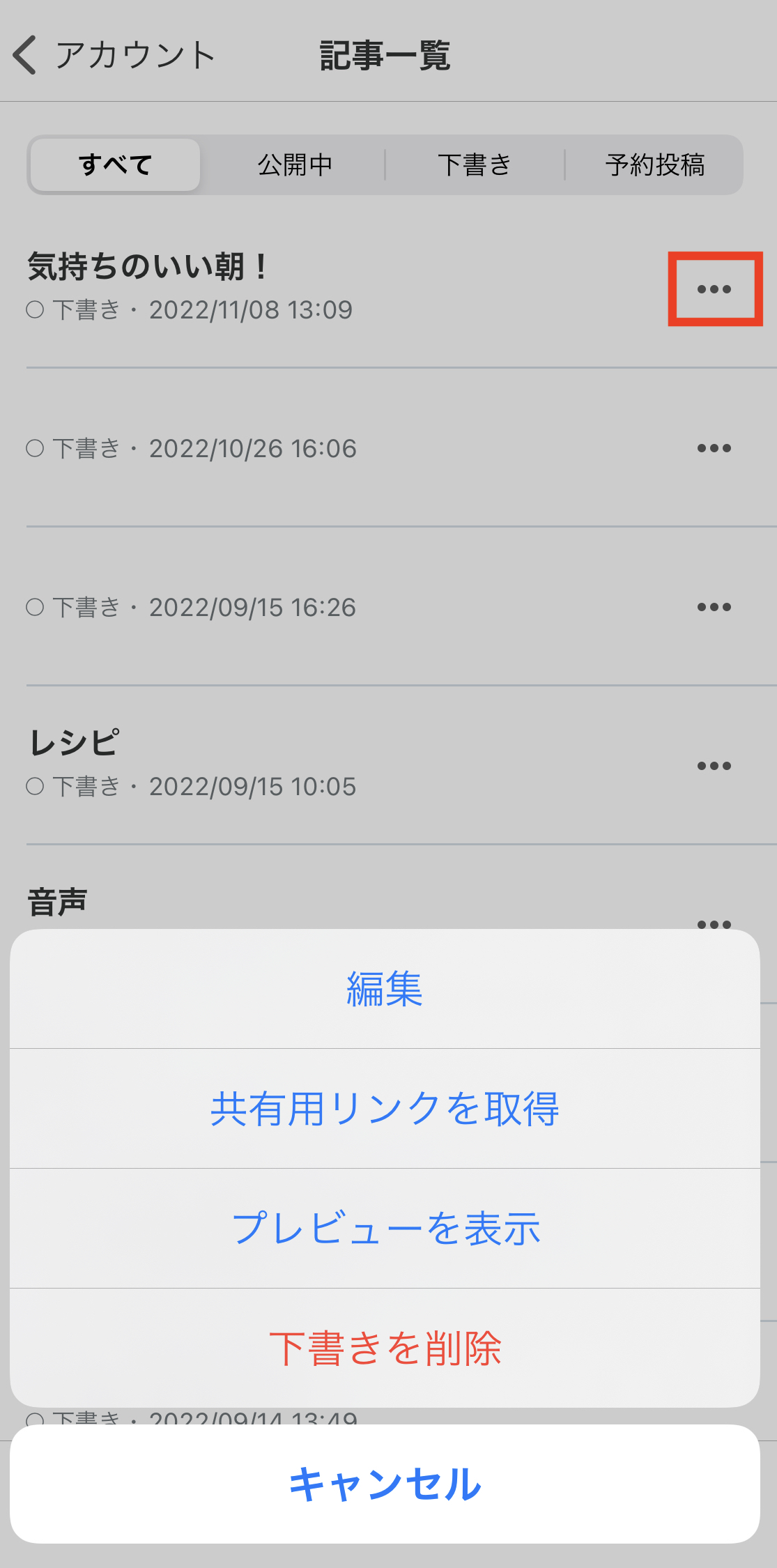The image size is (777, 1568).
Task: Switch to the 下書き tab
Action: (x=475, y=165)
